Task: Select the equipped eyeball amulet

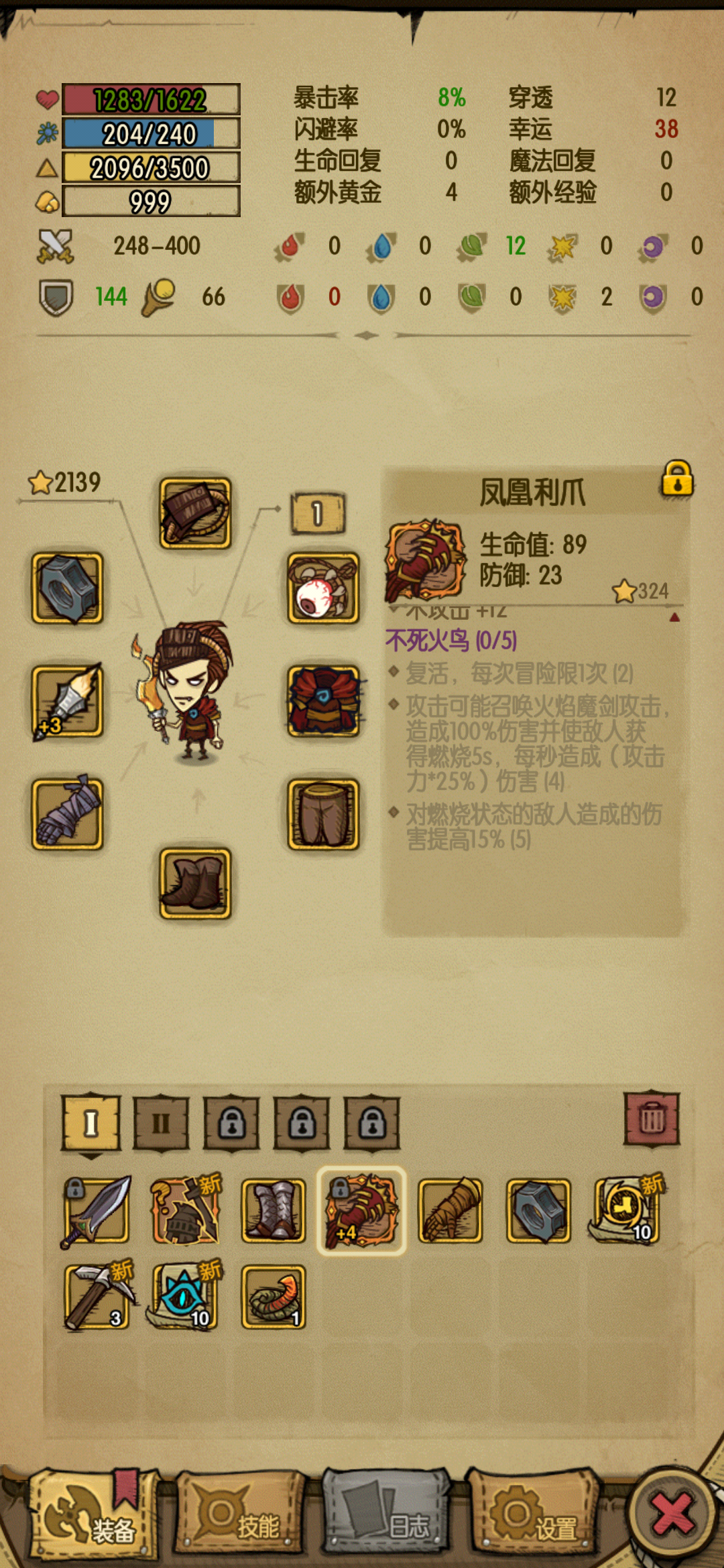Action: [323, 588]
